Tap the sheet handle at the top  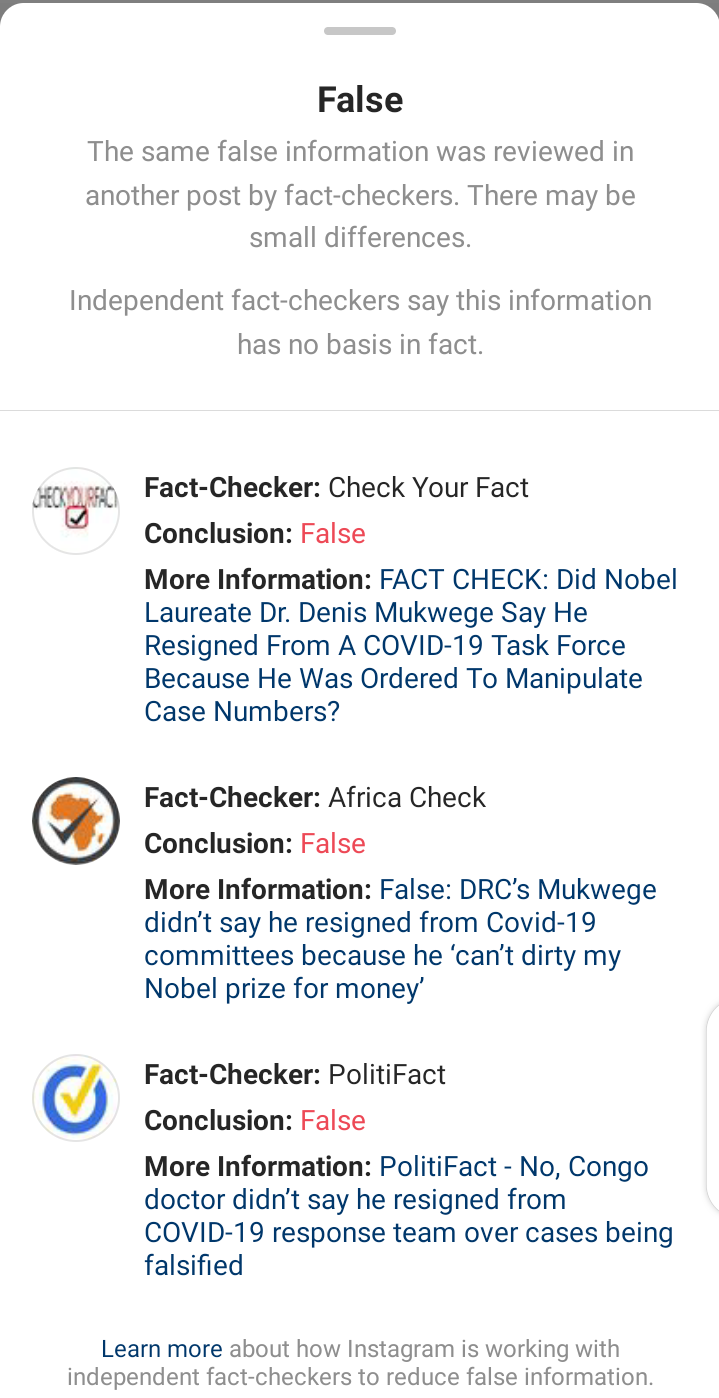click(360, 31)
